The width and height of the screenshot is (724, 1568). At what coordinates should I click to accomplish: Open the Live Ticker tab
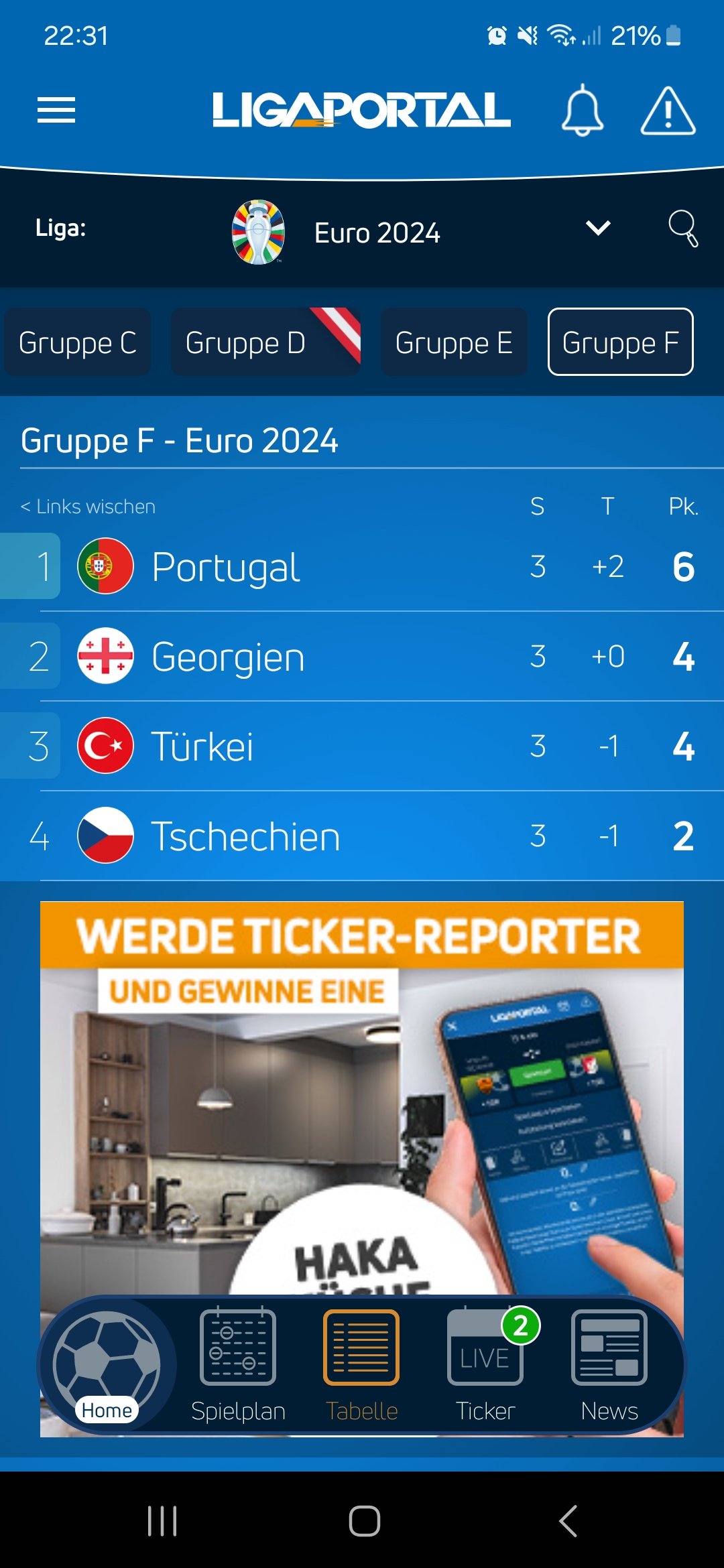(x=486, y=1365)
